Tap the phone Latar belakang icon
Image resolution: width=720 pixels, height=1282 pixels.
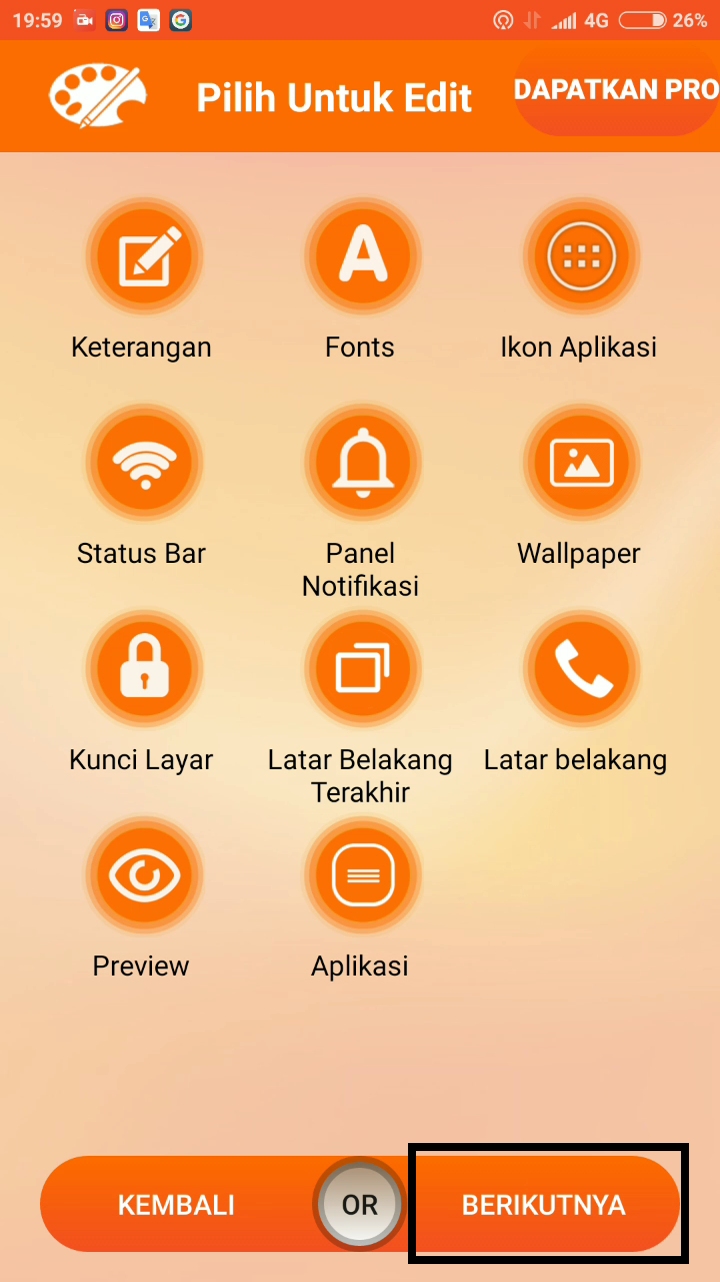pos(580,670)
